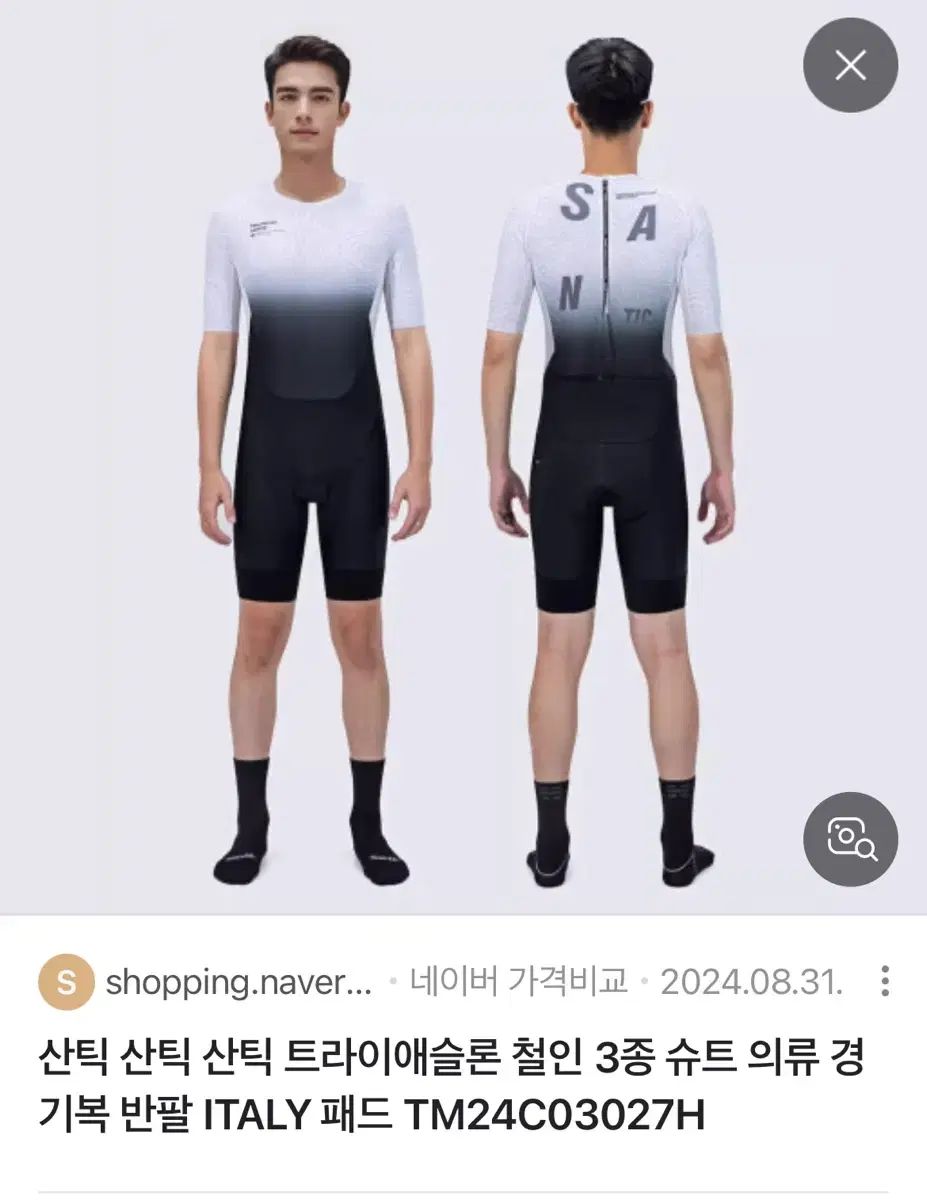This screenshot has width=927, height=1200.
Task: Close the image viewer with the X
Action: pyautogui.click(x=851, y=64)
